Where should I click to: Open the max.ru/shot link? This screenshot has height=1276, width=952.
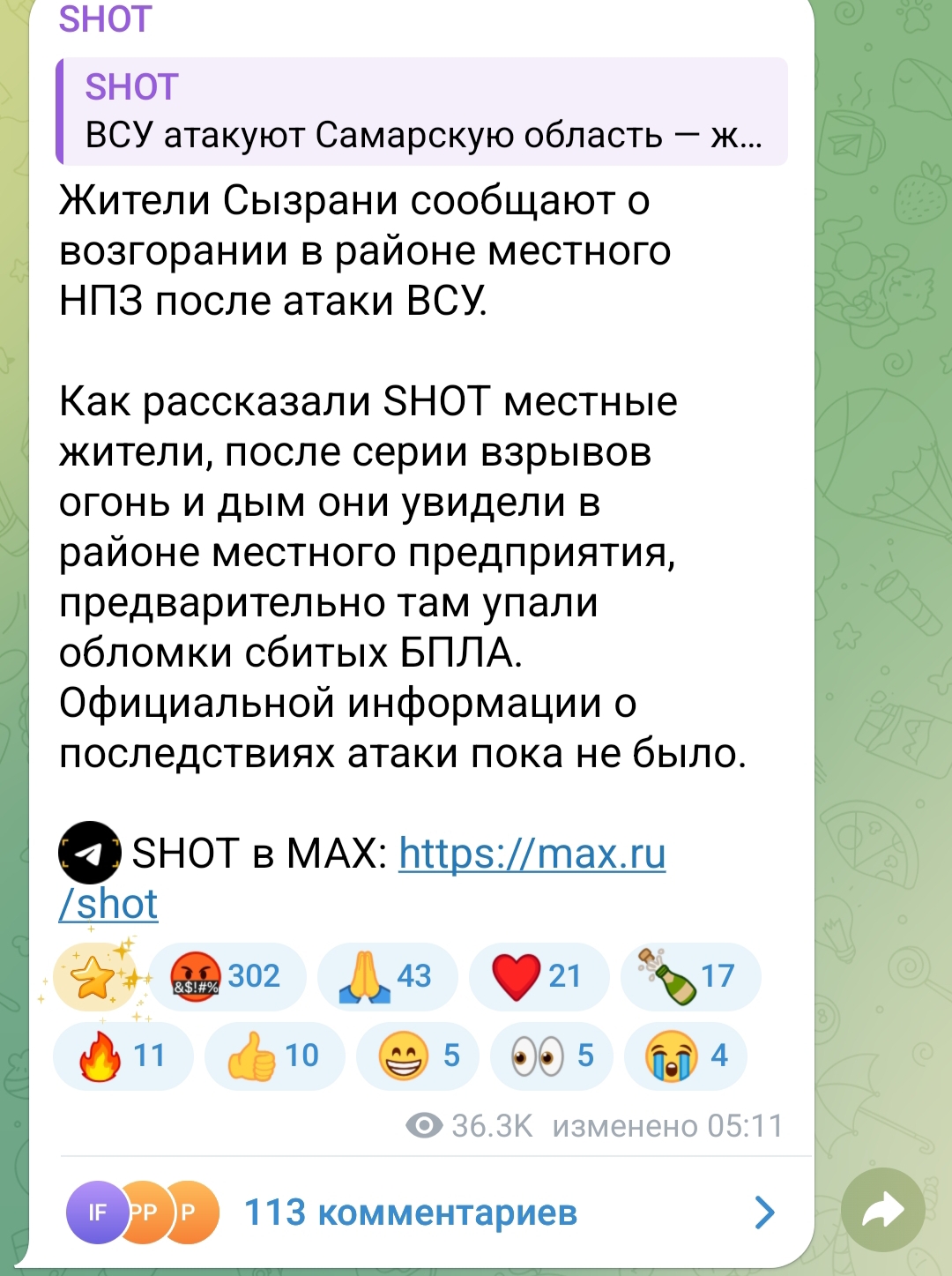(532, 854)
